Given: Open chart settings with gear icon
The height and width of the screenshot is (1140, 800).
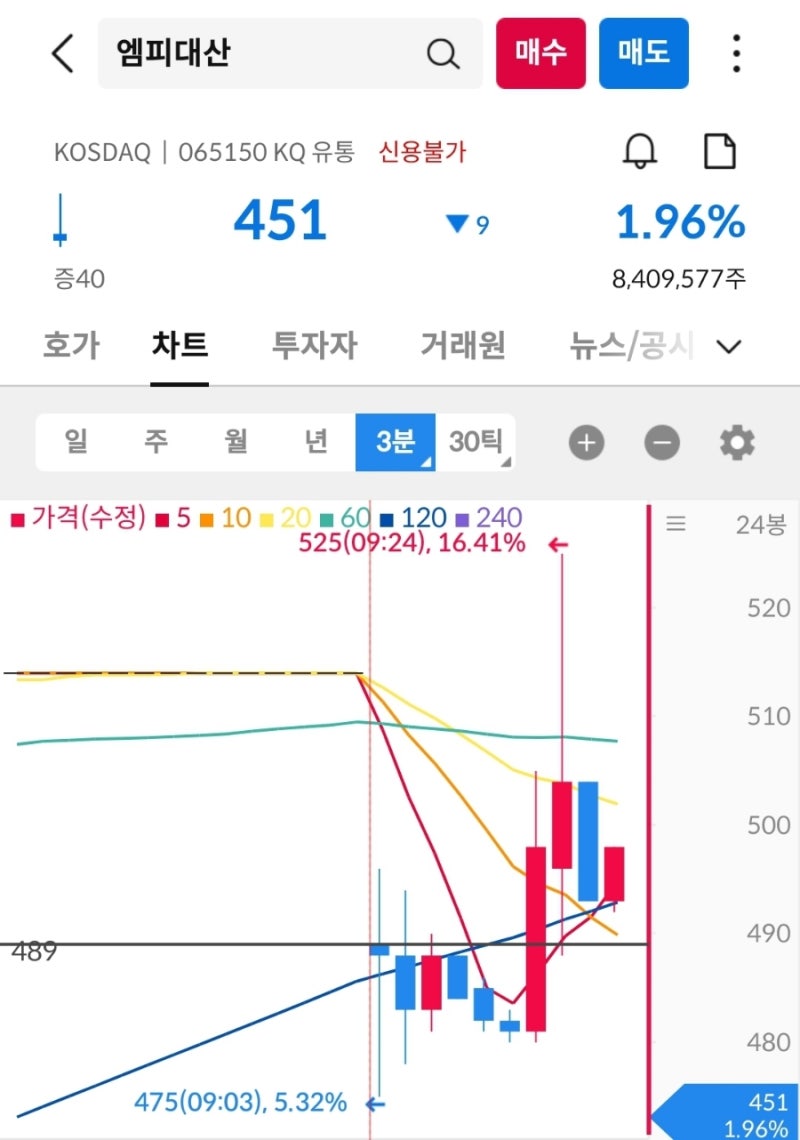Looking at the screenshot, I should [x=736, y=442].
